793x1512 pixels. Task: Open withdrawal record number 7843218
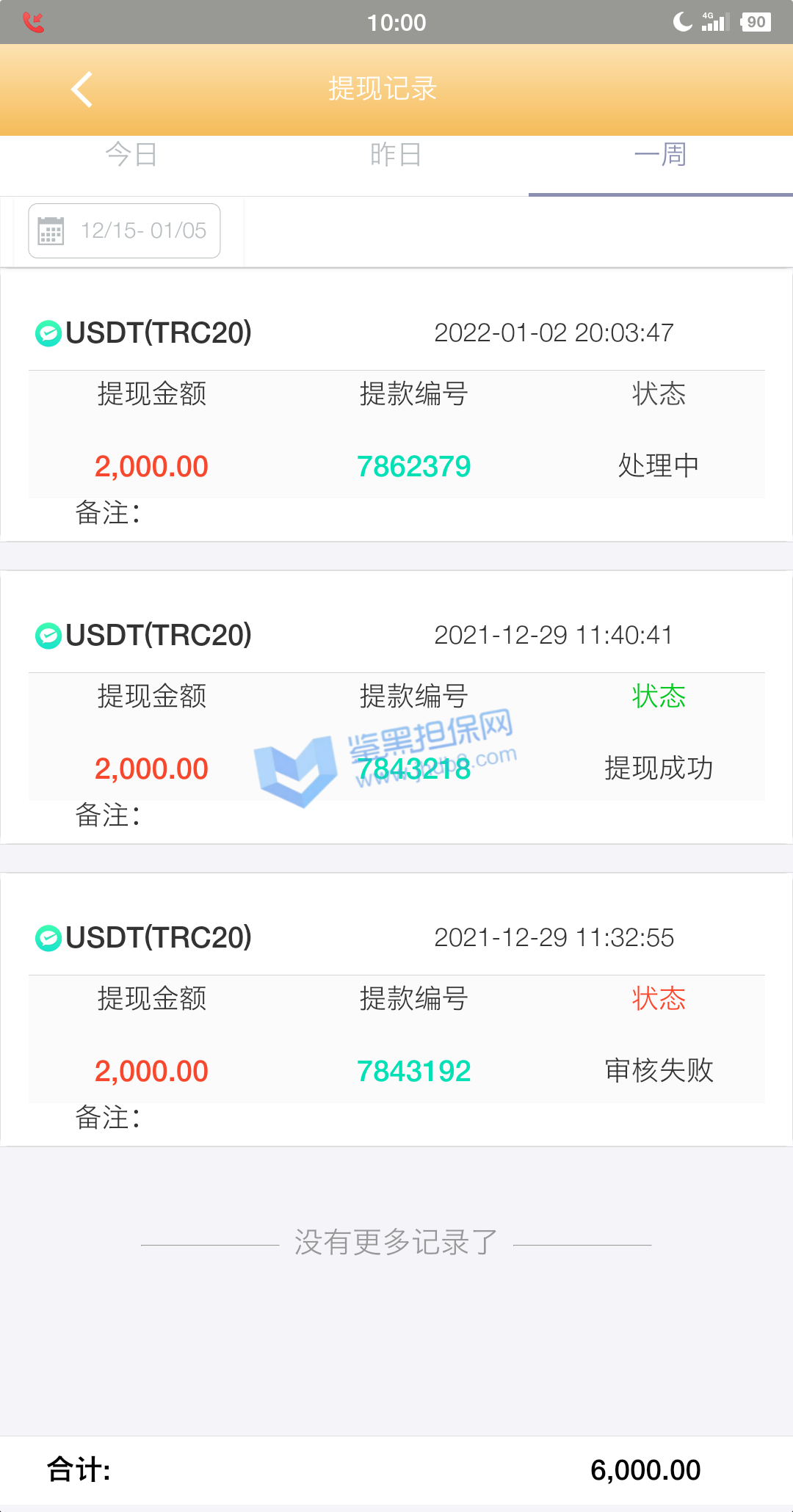point(413,769)
